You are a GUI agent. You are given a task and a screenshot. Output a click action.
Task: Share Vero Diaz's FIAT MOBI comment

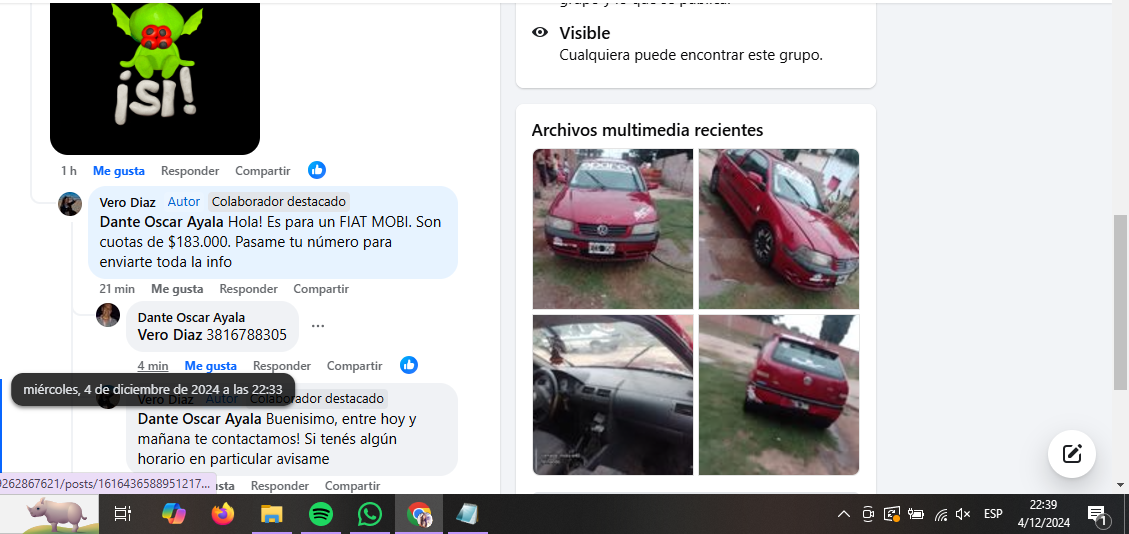pyautogui.click(x=321, y=289)
